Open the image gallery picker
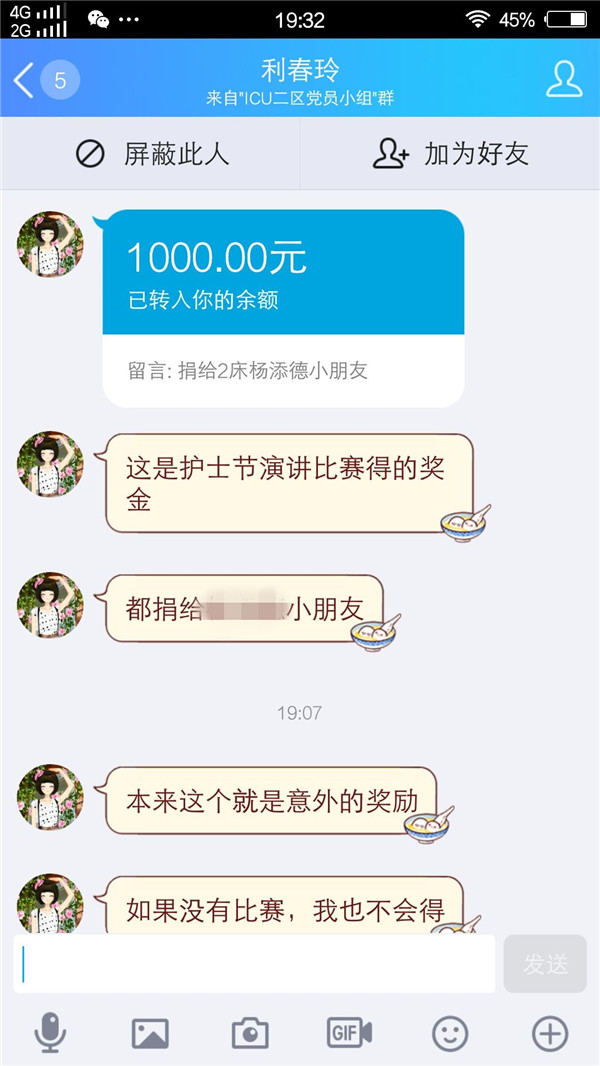Screen dimensions: 600x1066 pyautogui.click(x=150, y=1032)
